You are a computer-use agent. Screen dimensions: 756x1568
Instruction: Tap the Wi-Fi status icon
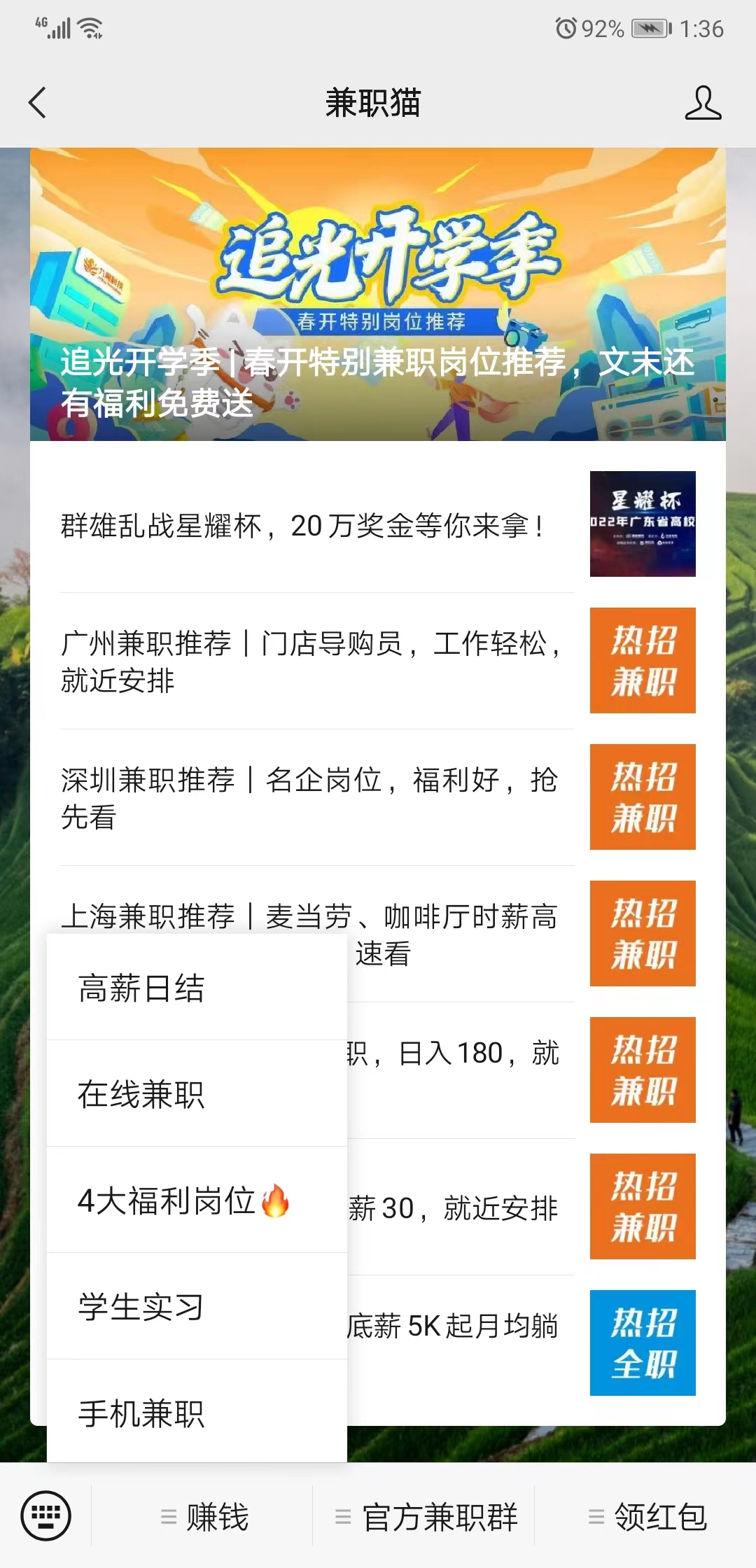tap(89, 27)
